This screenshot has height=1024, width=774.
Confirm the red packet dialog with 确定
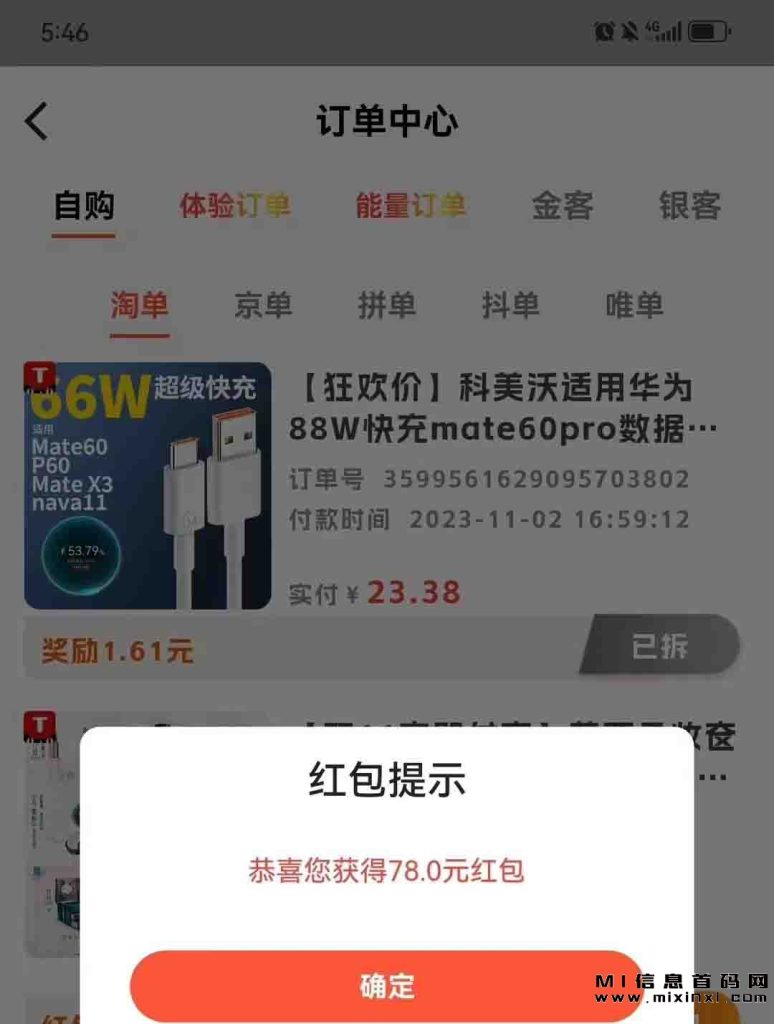coord(386,985)
